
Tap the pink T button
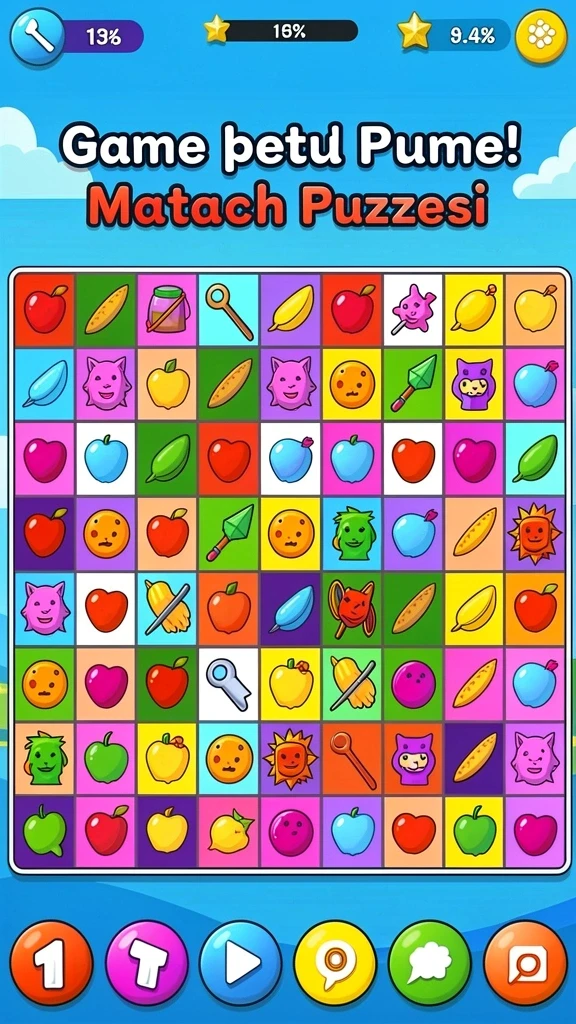coord(147,965)
